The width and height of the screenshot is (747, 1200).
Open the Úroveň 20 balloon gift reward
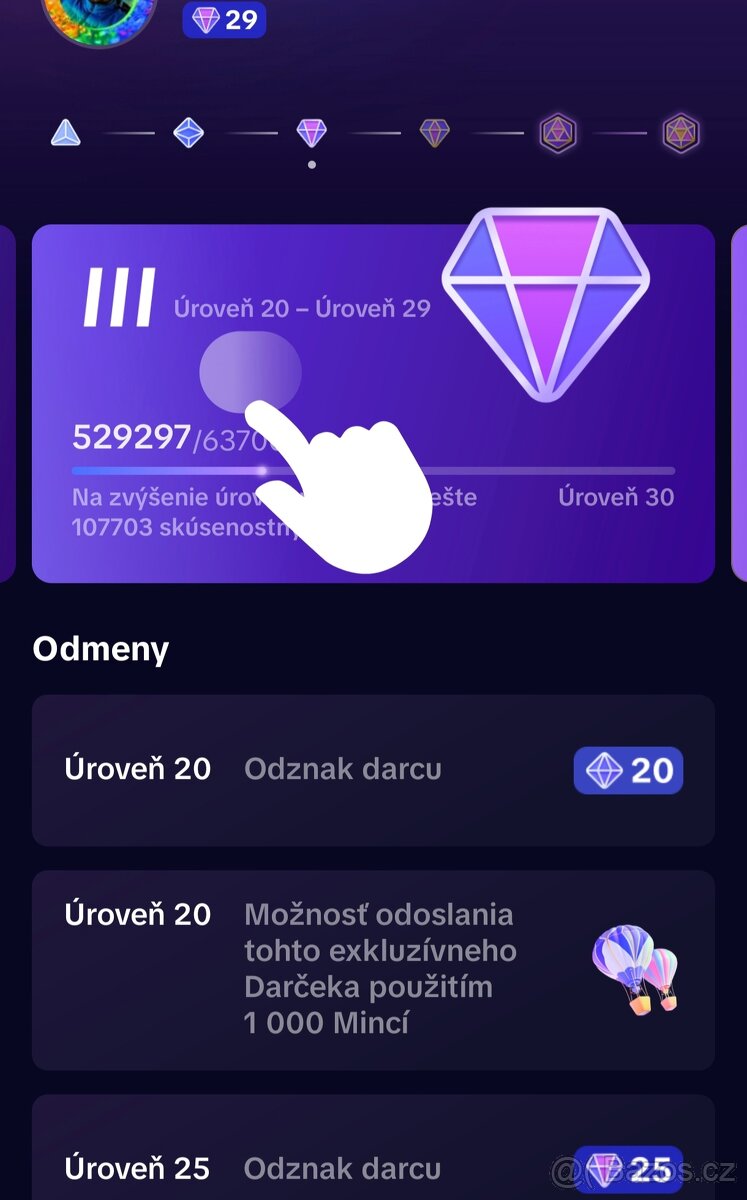[373, 969]
